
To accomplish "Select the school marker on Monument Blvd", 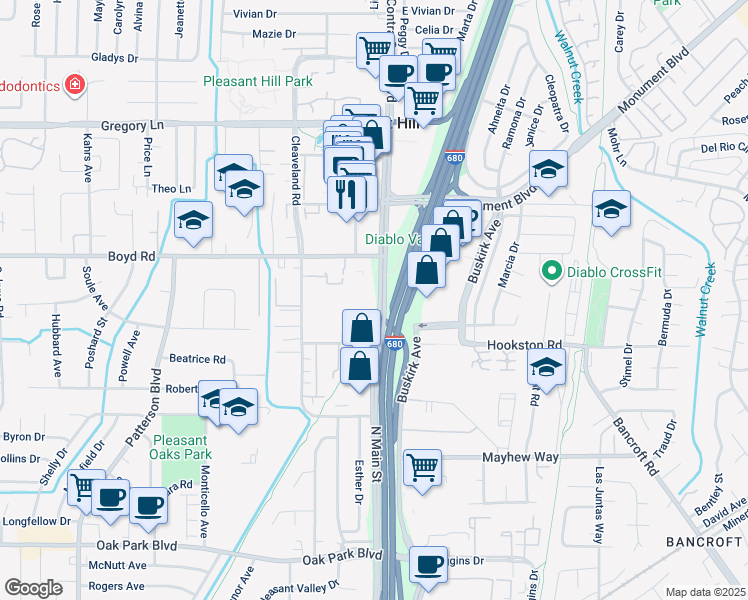I will [548, 170].
